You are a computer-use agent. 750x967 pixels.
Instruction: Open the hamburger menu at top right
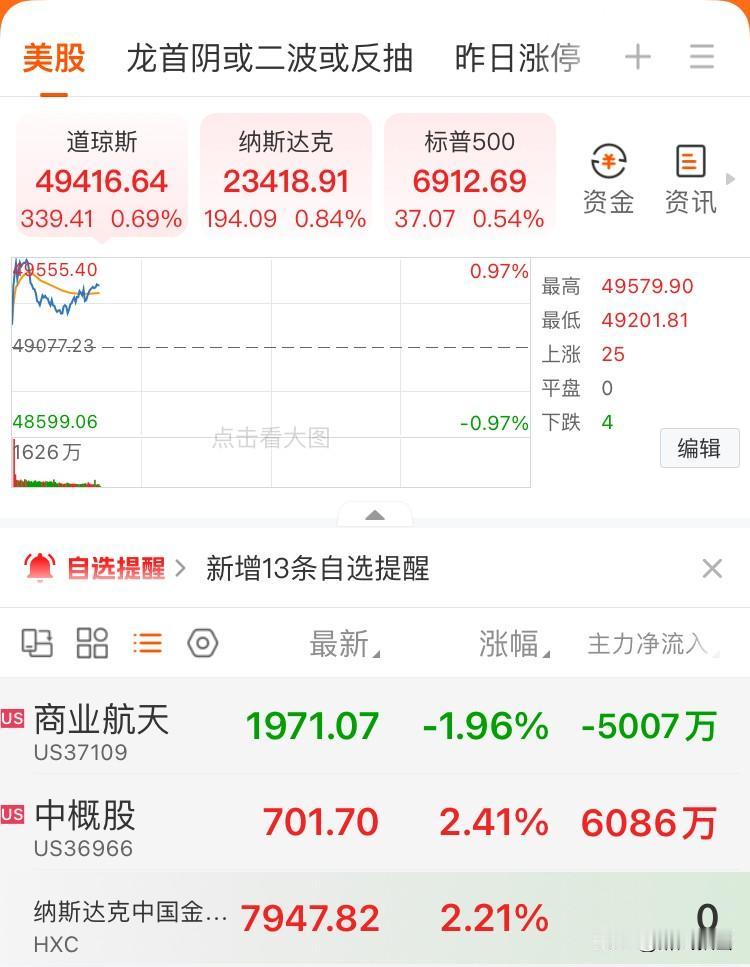[700, 57]
